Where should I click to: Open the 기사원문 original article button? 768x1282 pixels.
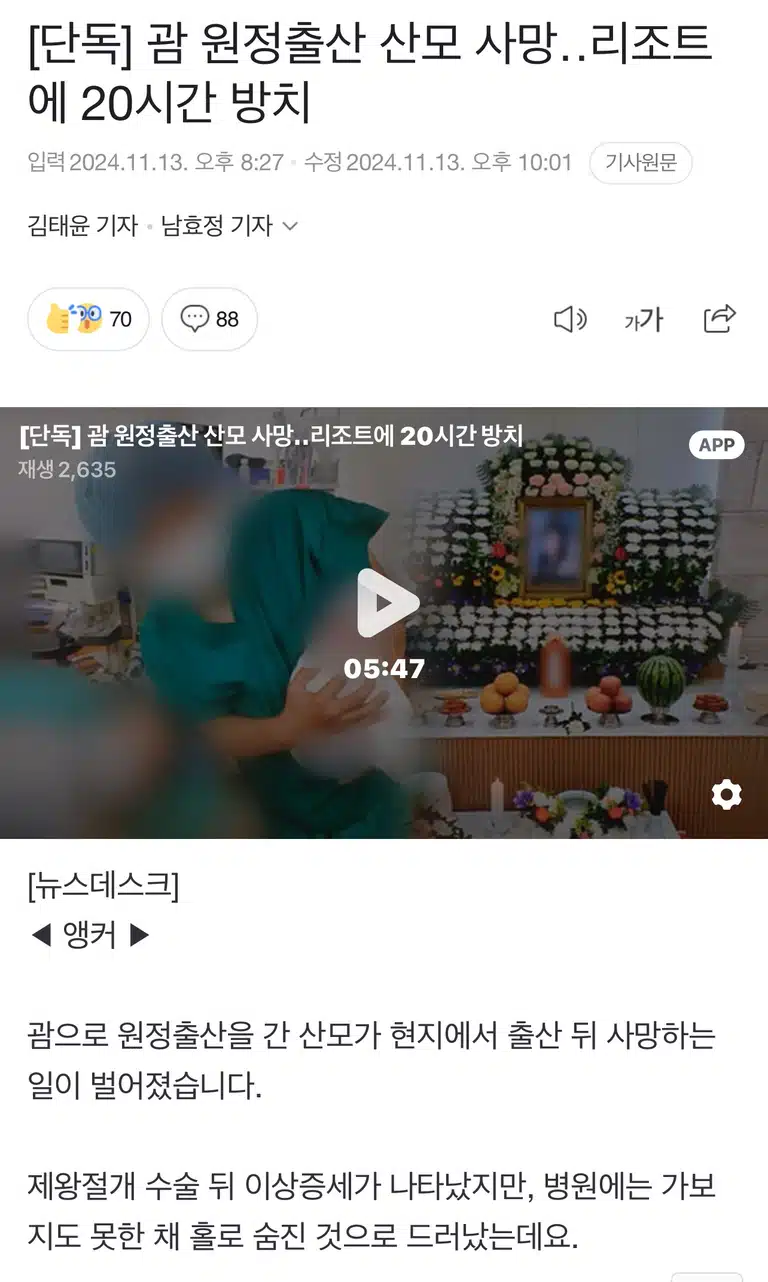(x=640, y=163)
